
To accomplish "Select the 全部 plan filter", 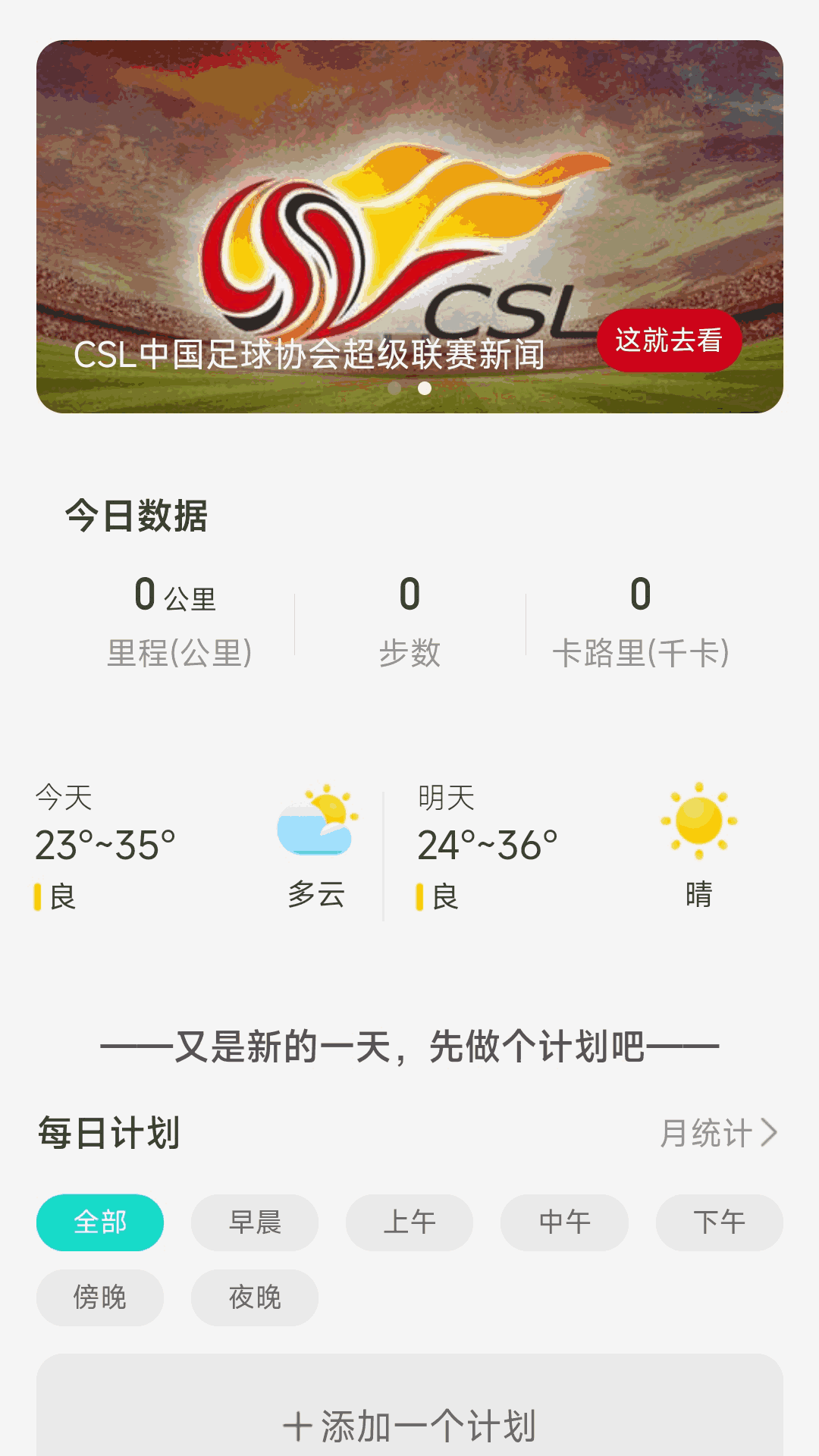I will 100,1222.
